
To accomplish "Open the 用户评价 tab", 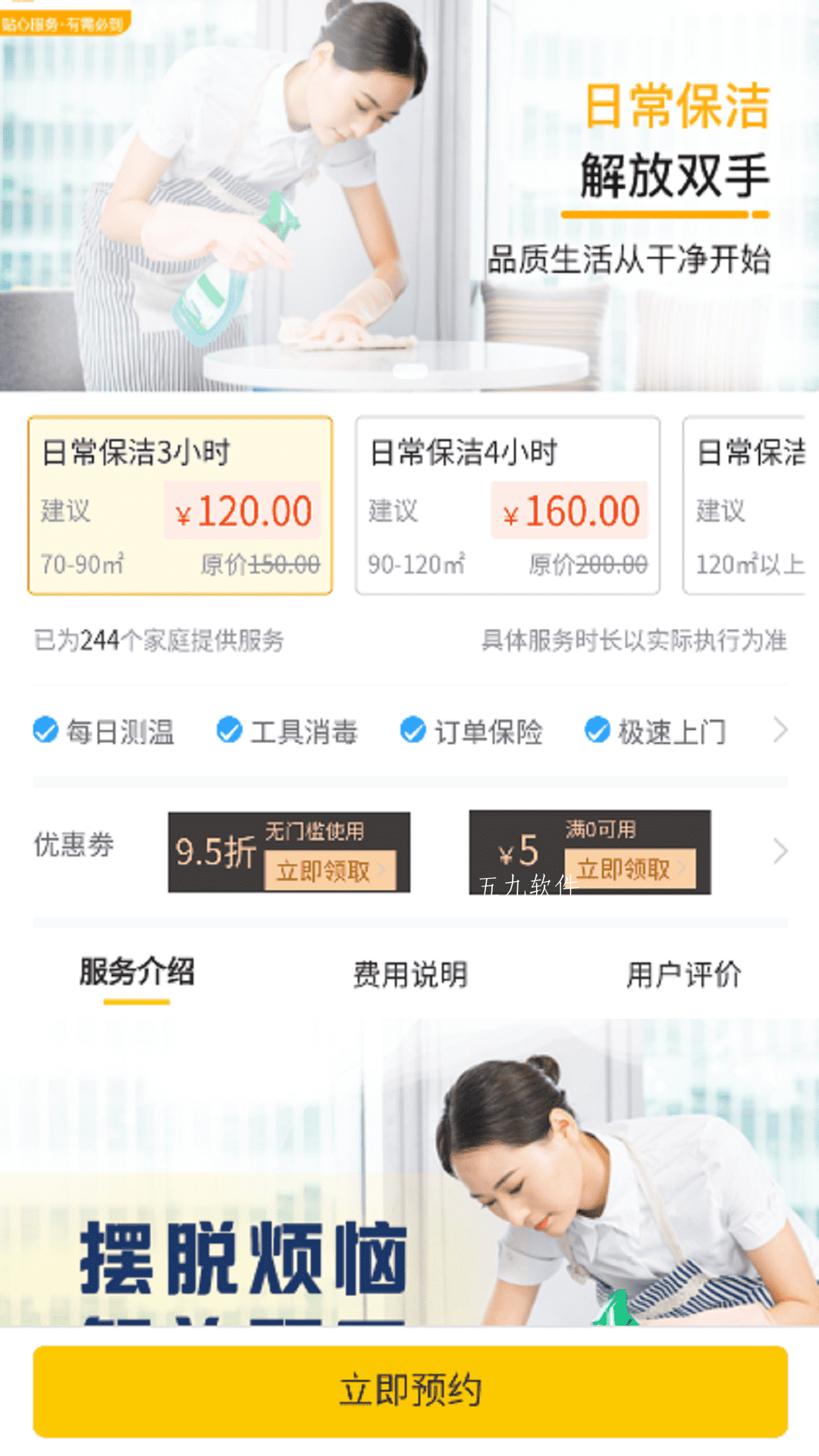I will click(x=683, y=974).
